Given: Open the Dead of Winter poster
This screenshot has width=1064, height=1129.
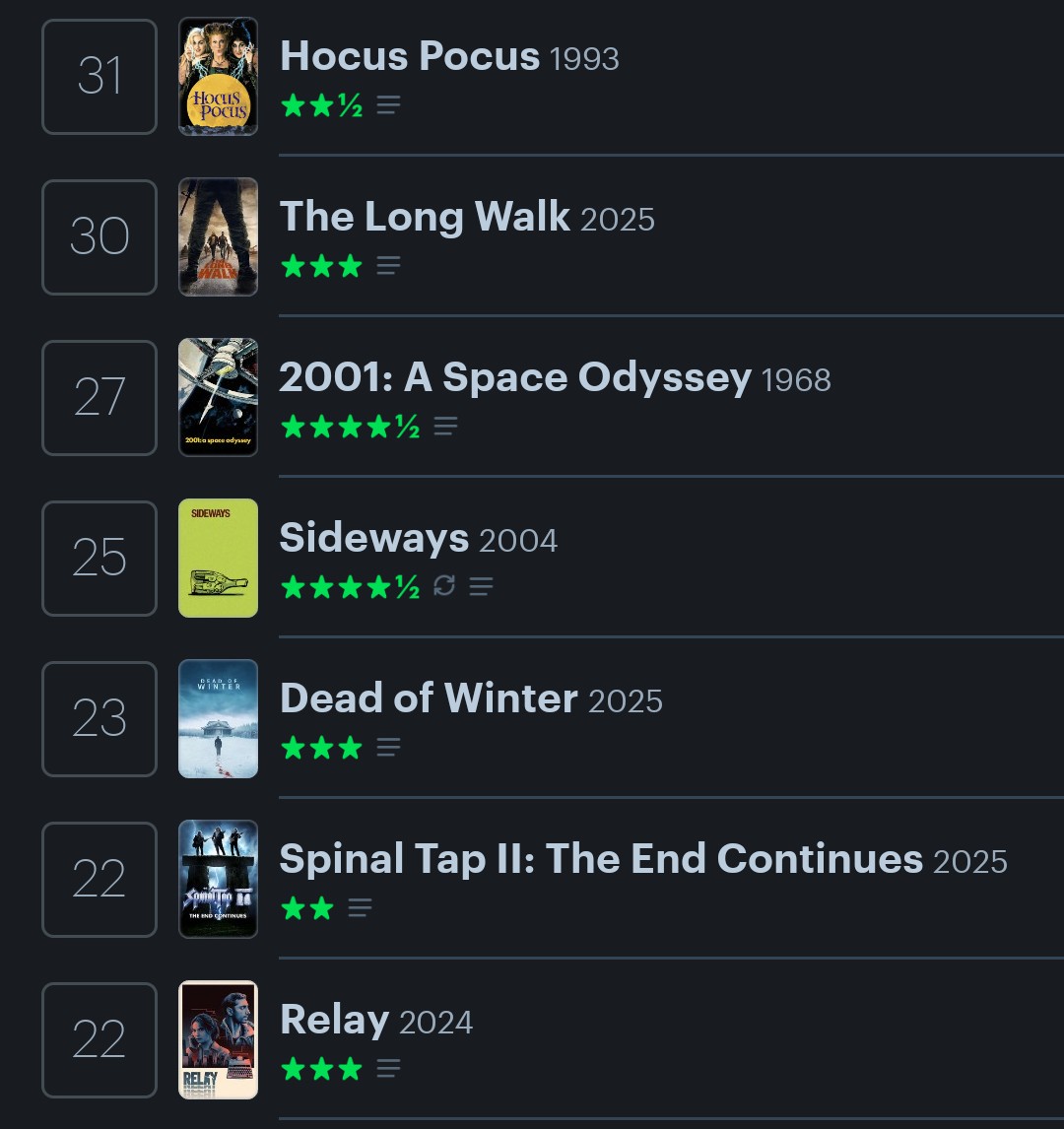Looking at the screenshot, I should point(218,718).
